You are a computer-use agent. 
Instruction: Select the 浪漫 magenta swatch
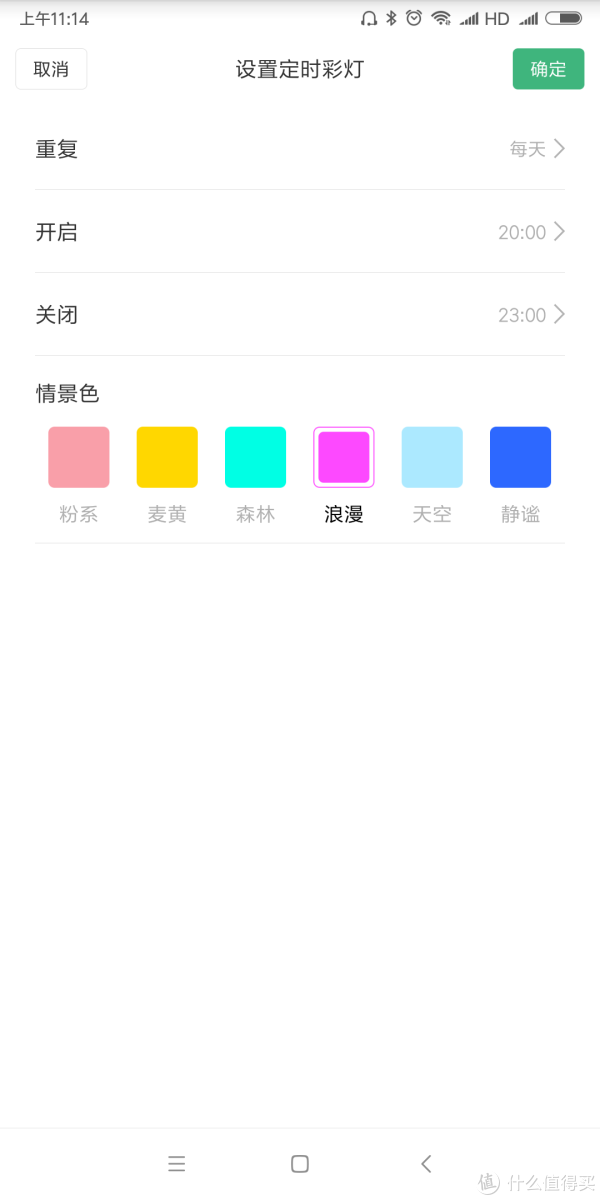click(x=344, y=457)
